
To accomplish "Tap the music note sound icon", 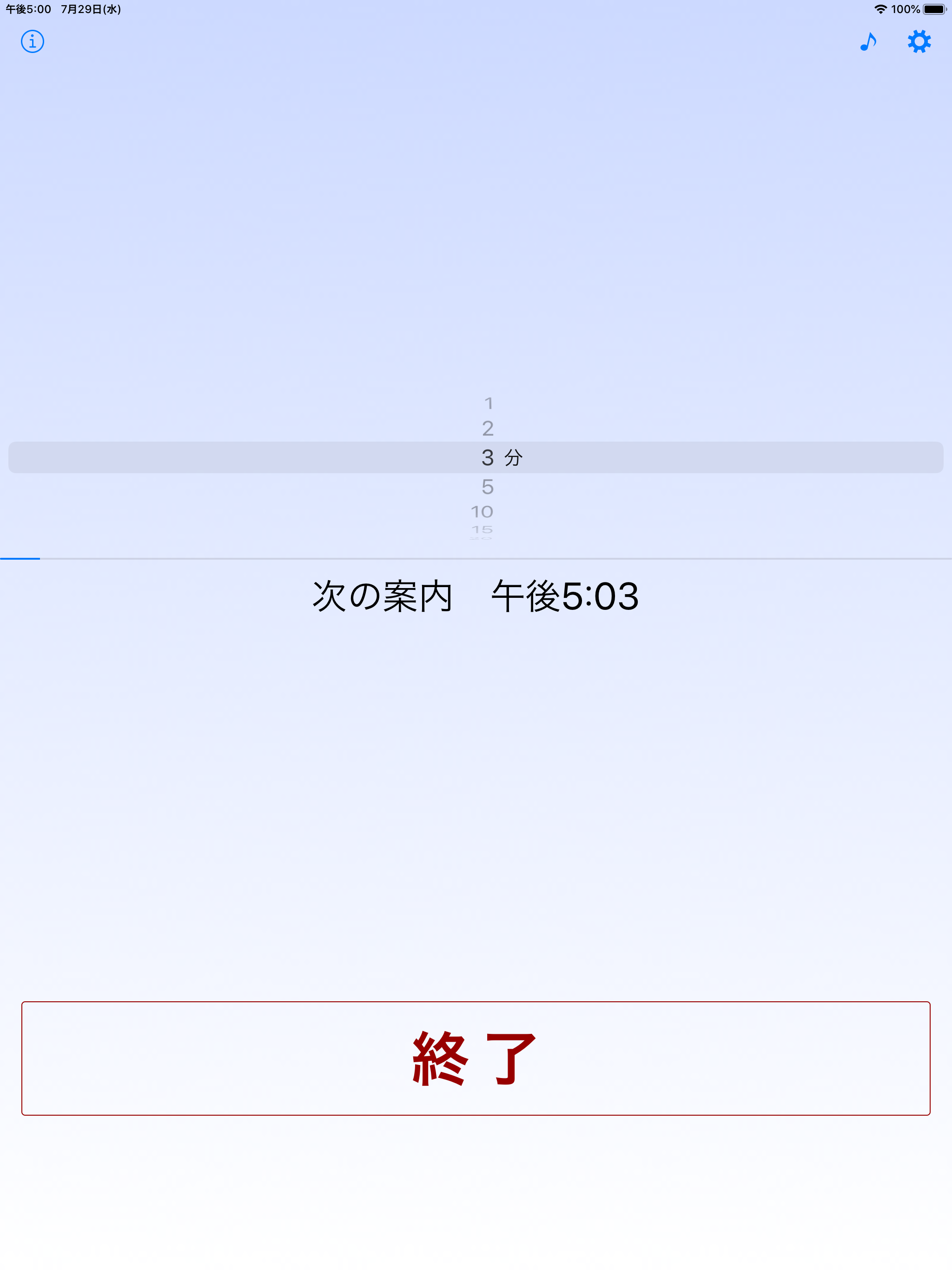I will tap(869, 41).
